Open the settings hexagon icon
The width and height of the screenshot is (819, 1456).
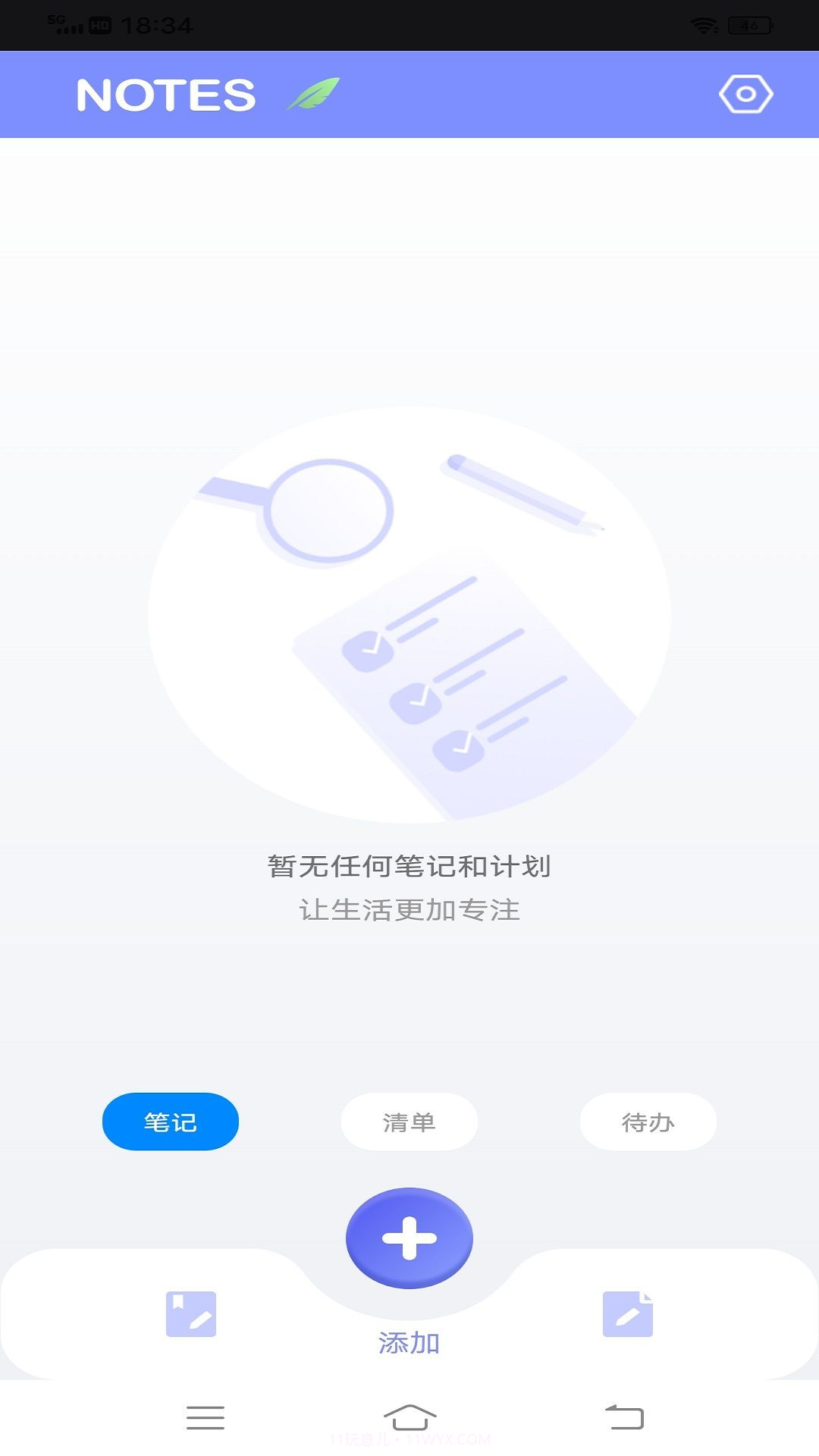pyautogui.click(x=746, y=93)
